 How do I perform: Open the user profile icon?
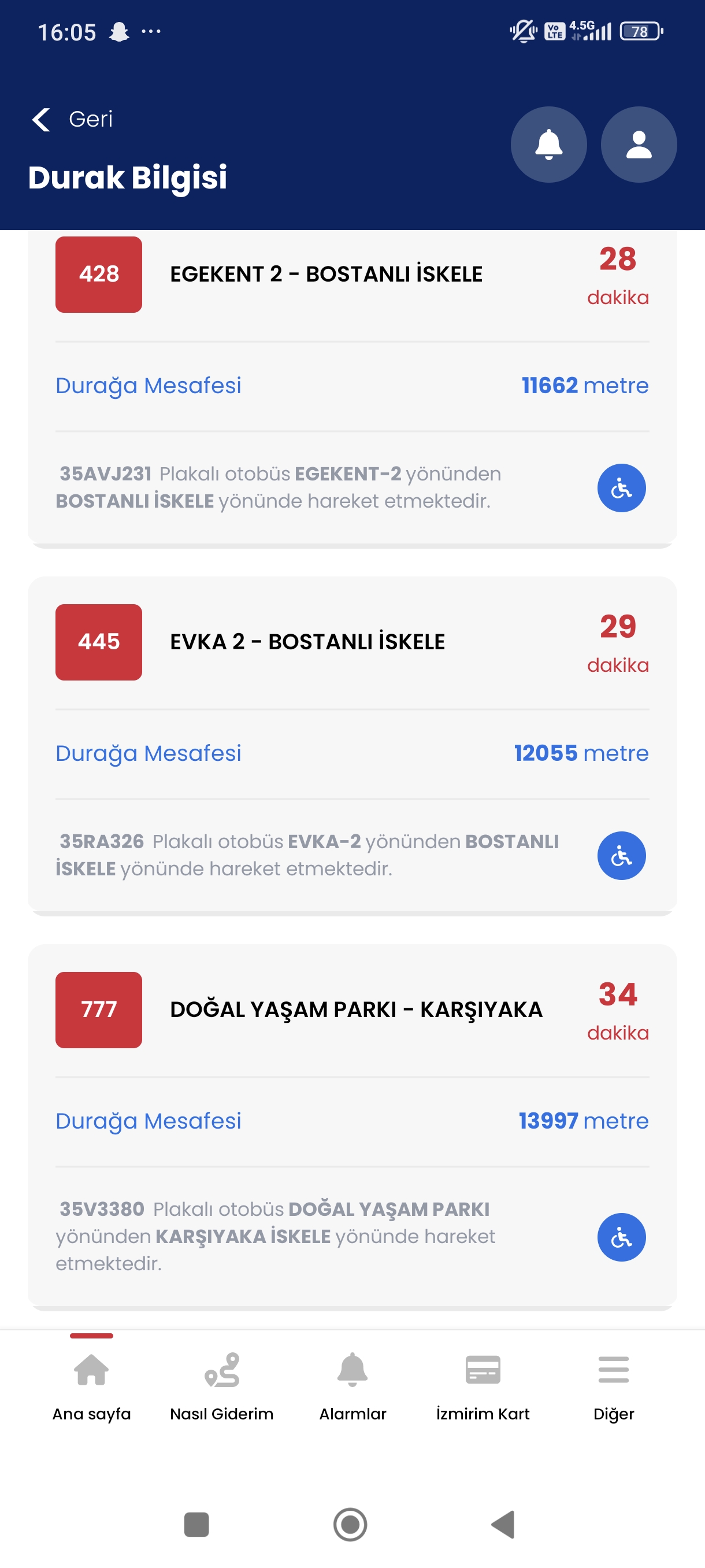[638, 145]
